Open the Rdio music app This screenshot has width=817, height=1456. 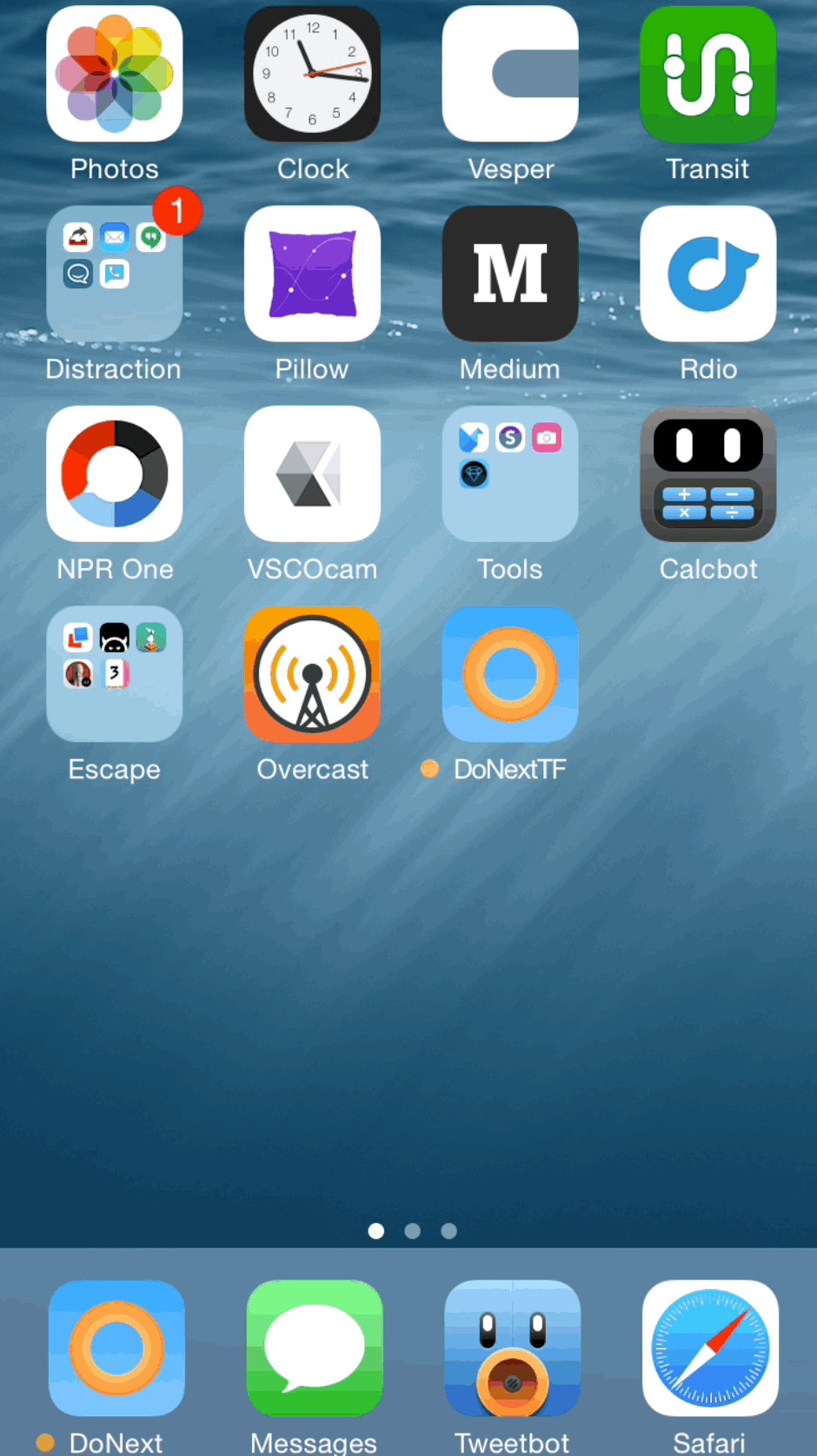point(707,275)
